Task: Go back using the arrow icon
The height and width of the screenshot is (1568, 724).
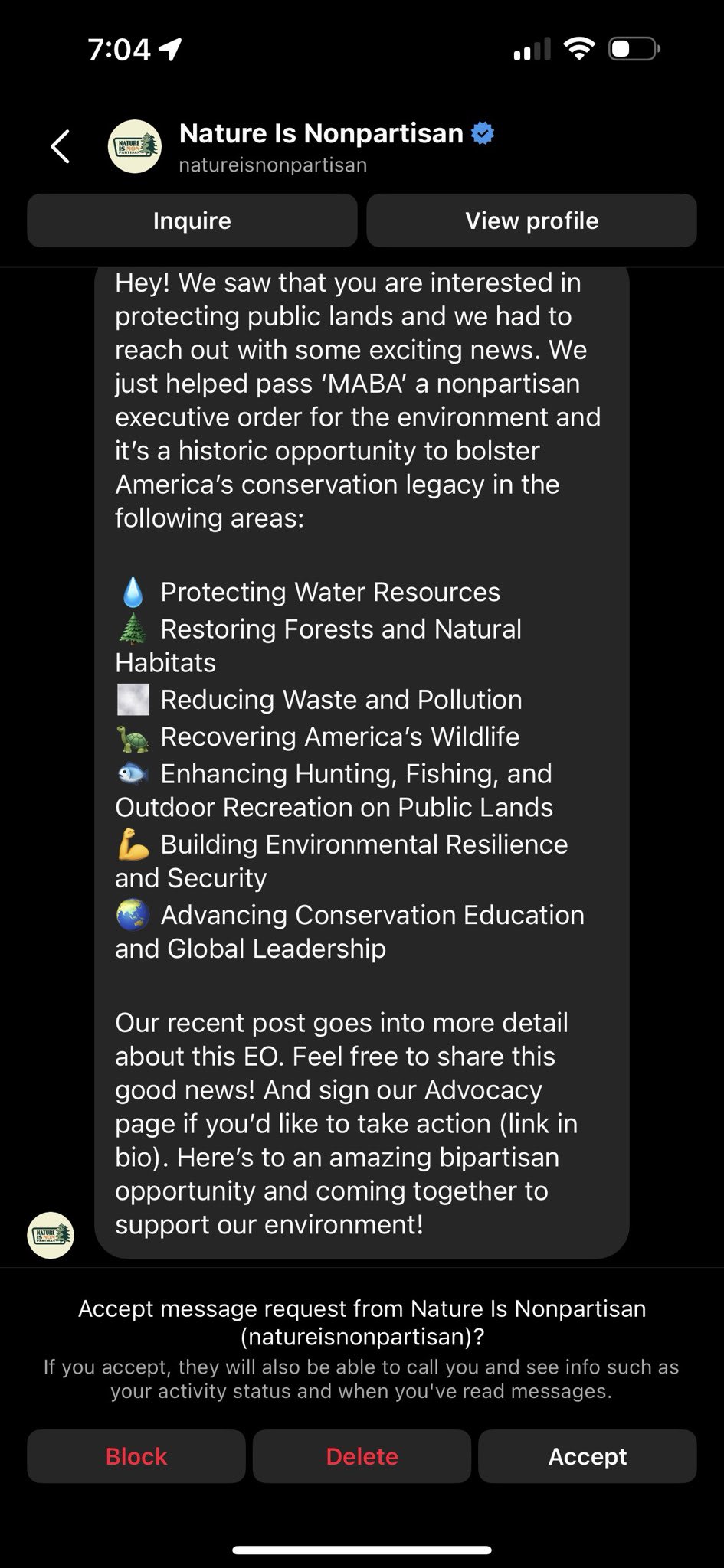Action: coord(61,146)
